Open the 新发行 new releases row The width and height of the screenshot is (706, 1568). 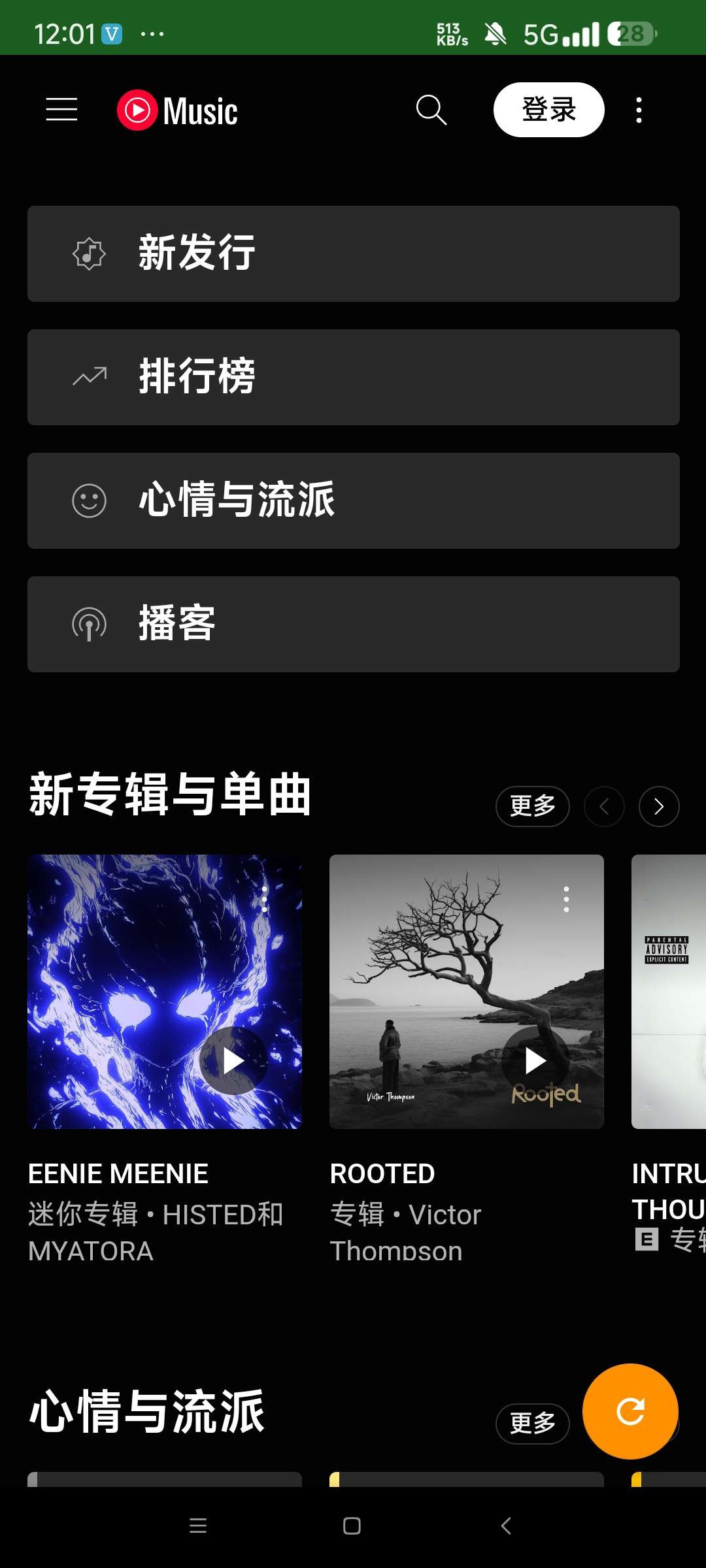(353, 253)
